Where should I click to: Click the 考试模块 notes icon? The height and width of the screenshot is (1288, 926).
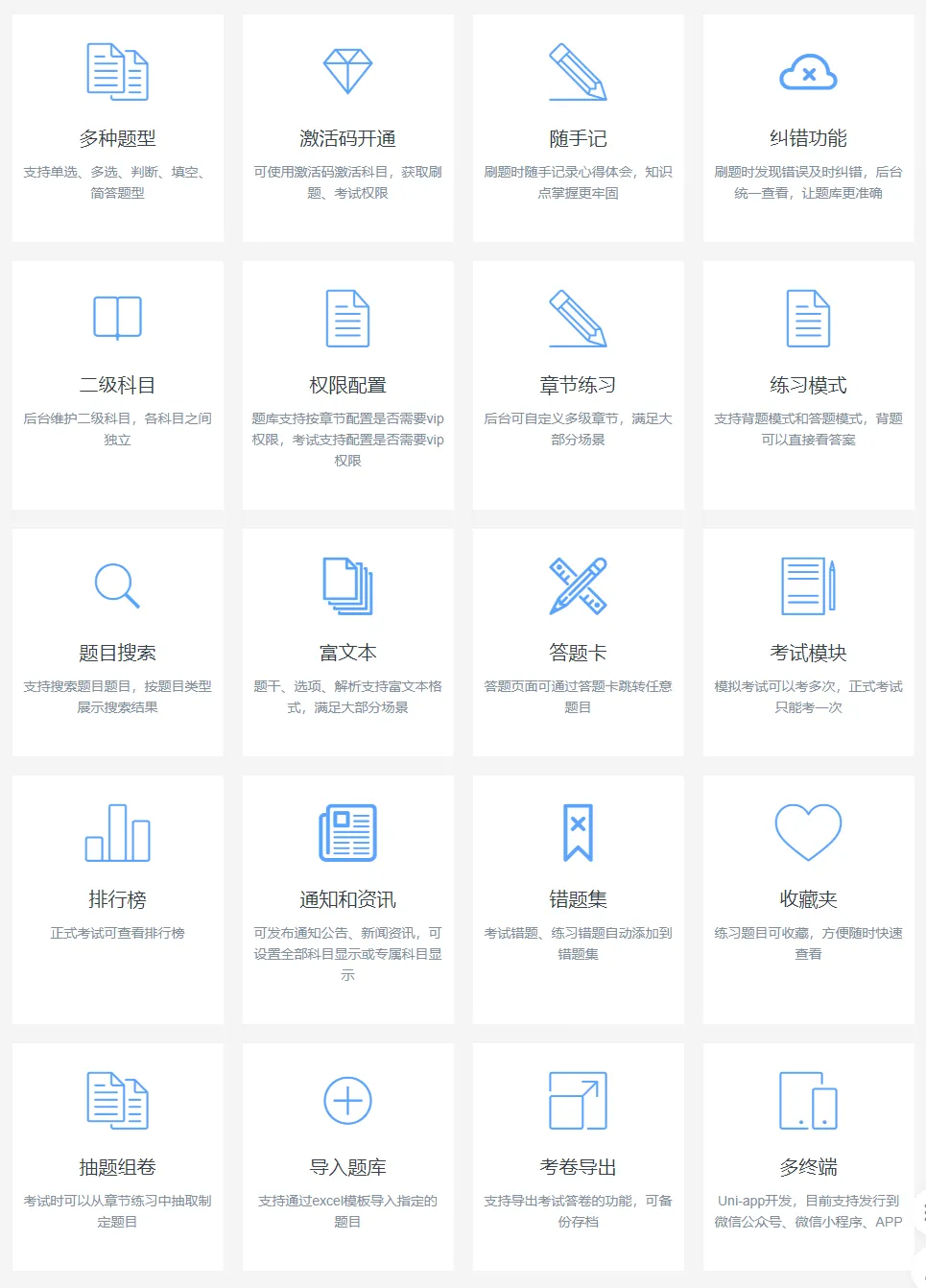click(x=808, y=585)
